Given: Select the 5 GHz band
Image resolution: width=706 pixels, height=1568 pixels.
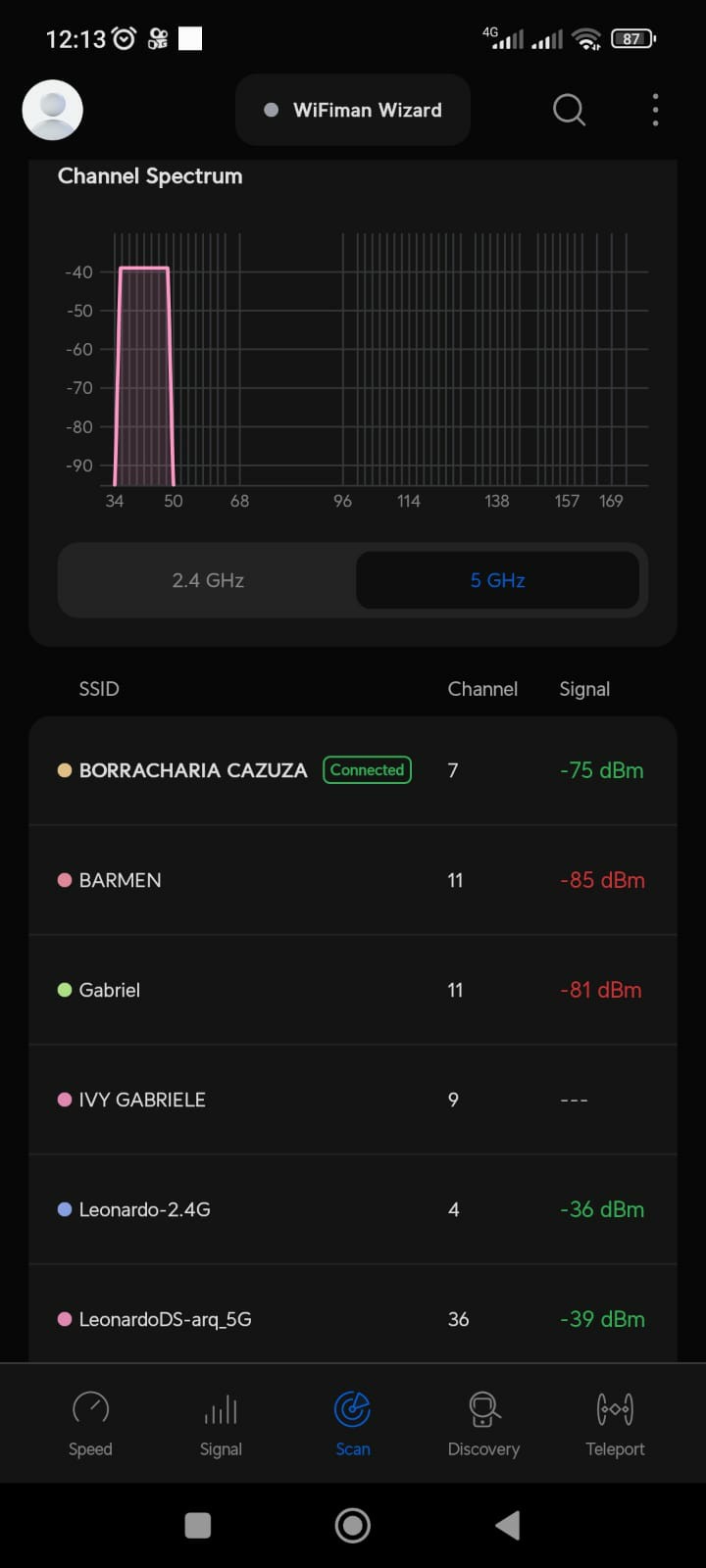Looking at the screenshot, I should 497,580.
